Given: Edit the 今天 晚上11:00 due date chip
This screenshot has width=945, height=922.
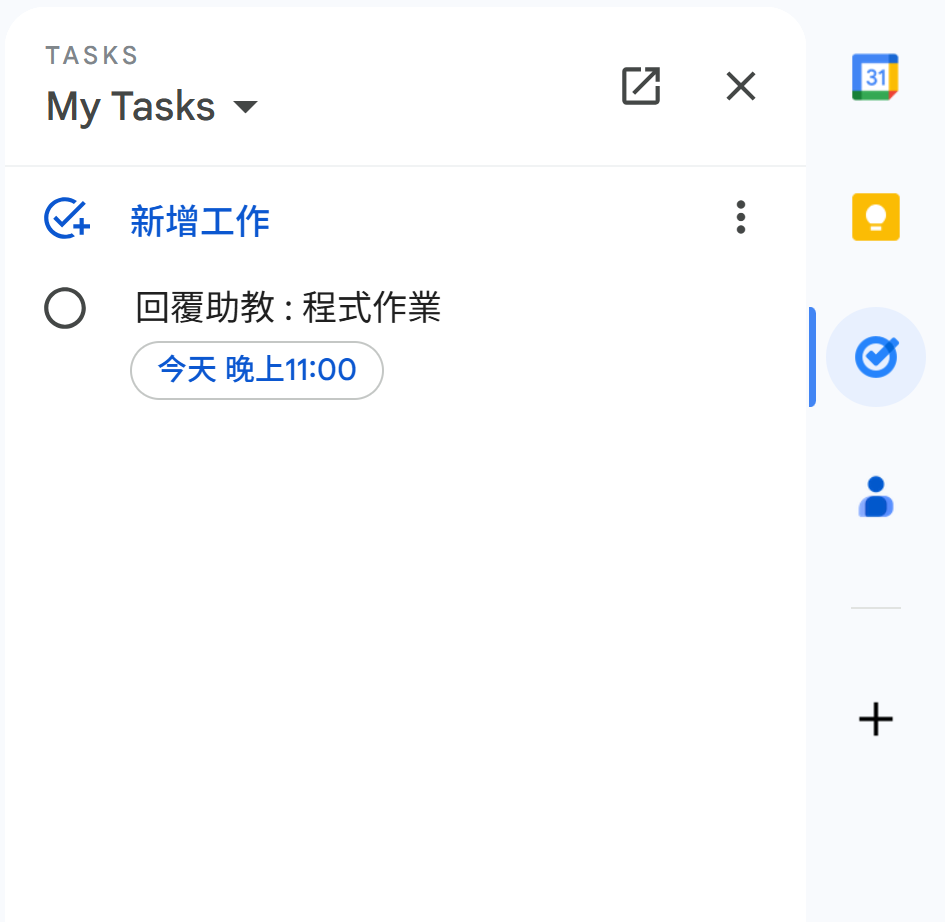Looking at the screenshot, I should coord(257,370).
